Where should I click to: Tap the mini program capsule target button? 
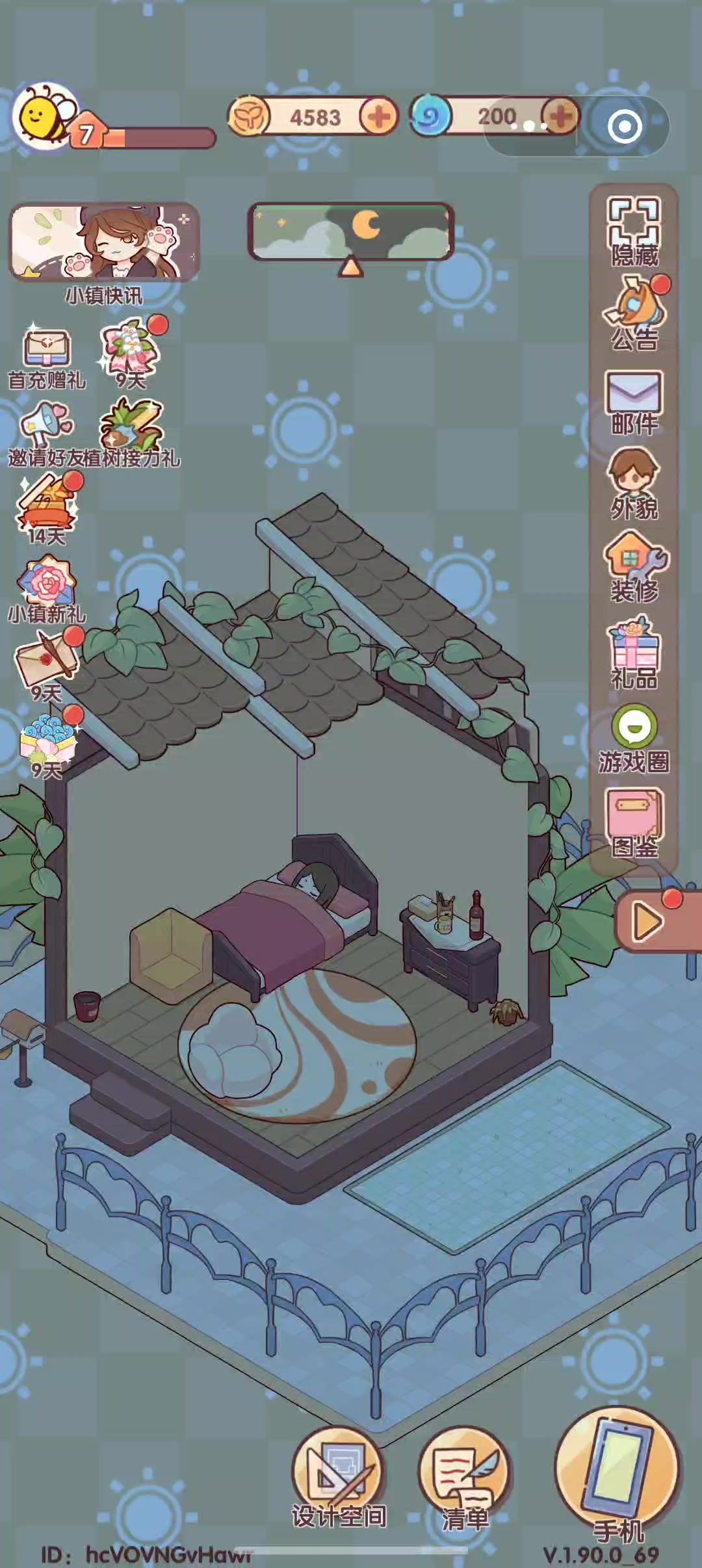tap(625, 126)
